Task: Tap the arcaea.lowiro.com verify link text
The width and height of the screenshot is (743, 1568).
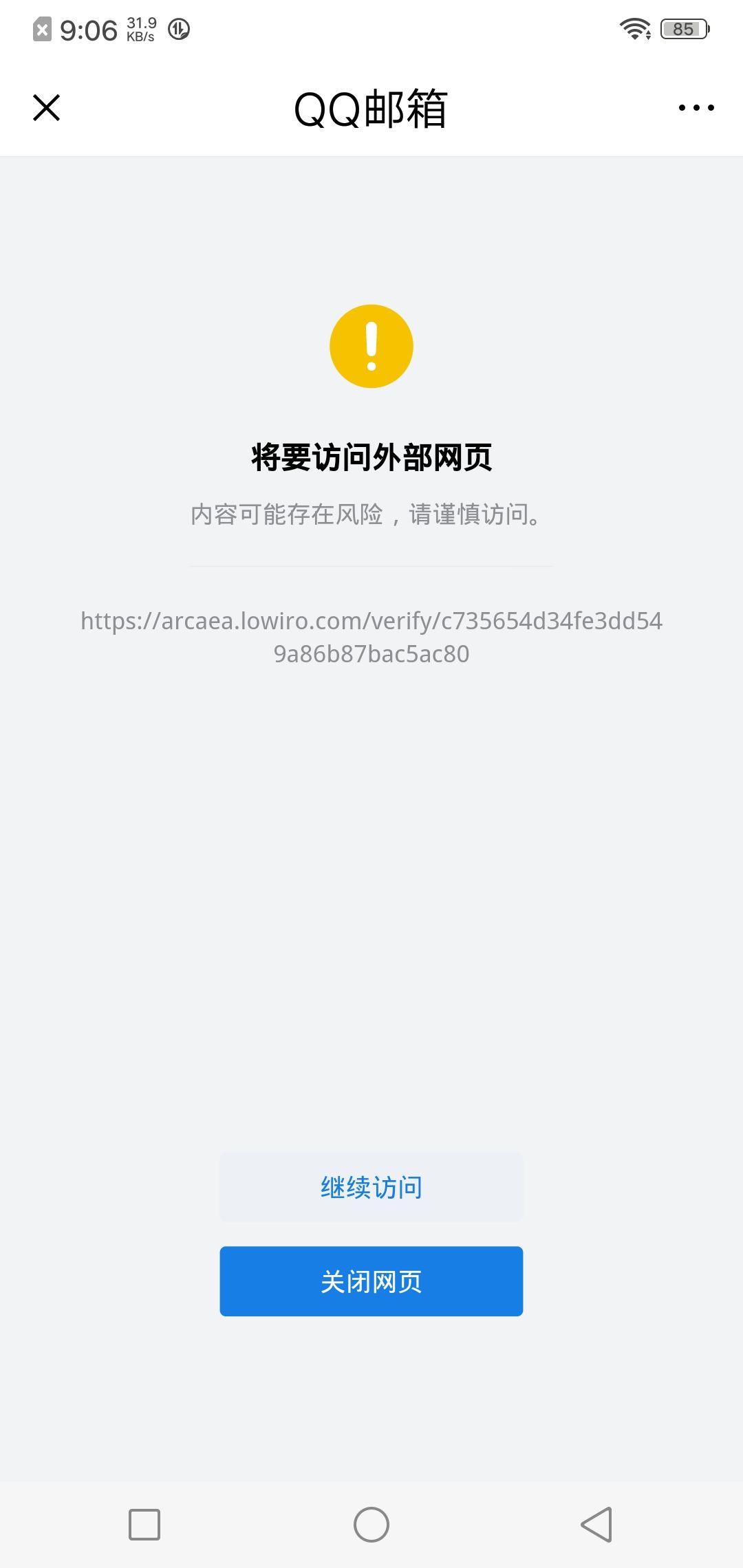Action: pyautogui.click(x=371, y=638)
